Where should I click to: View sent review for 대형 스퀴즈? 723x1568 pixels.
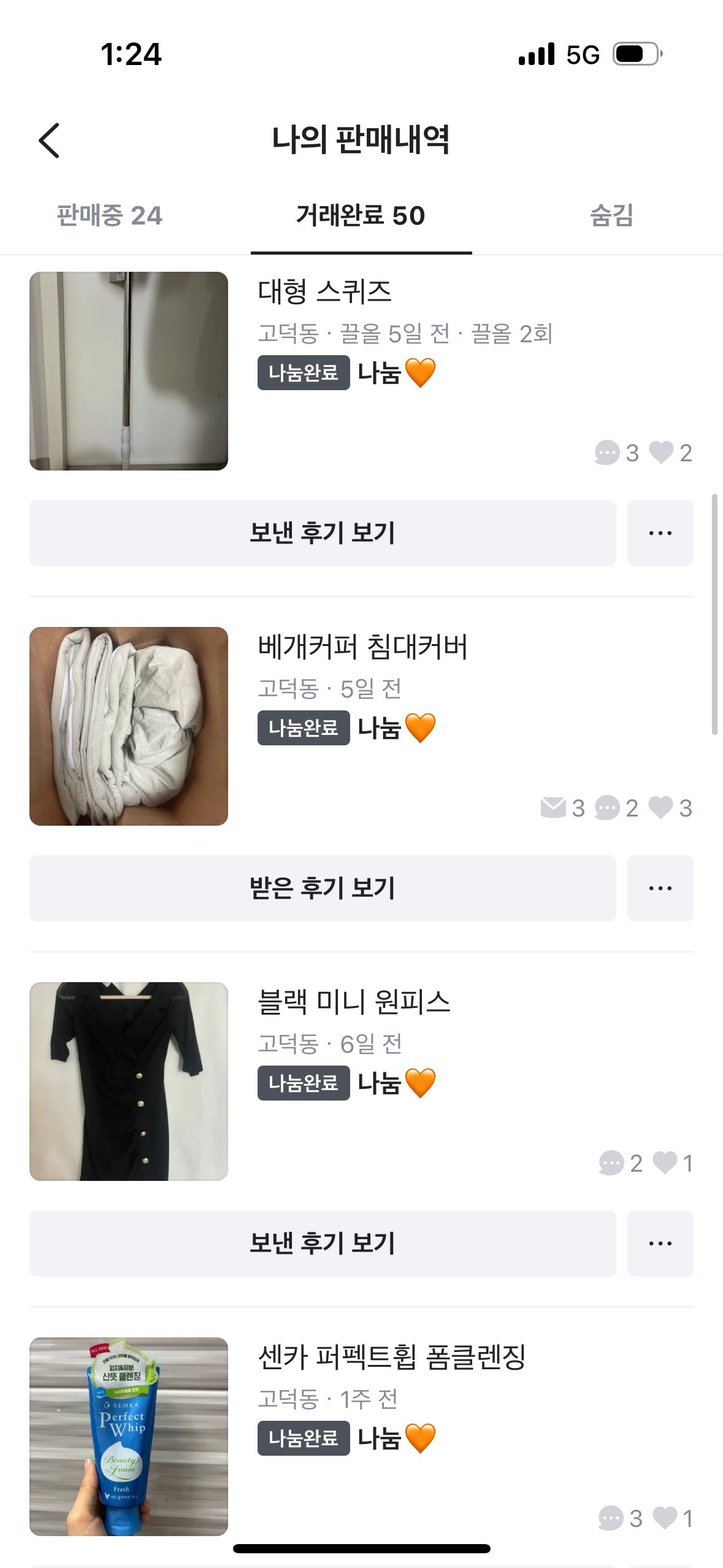(x=323, y=533)
